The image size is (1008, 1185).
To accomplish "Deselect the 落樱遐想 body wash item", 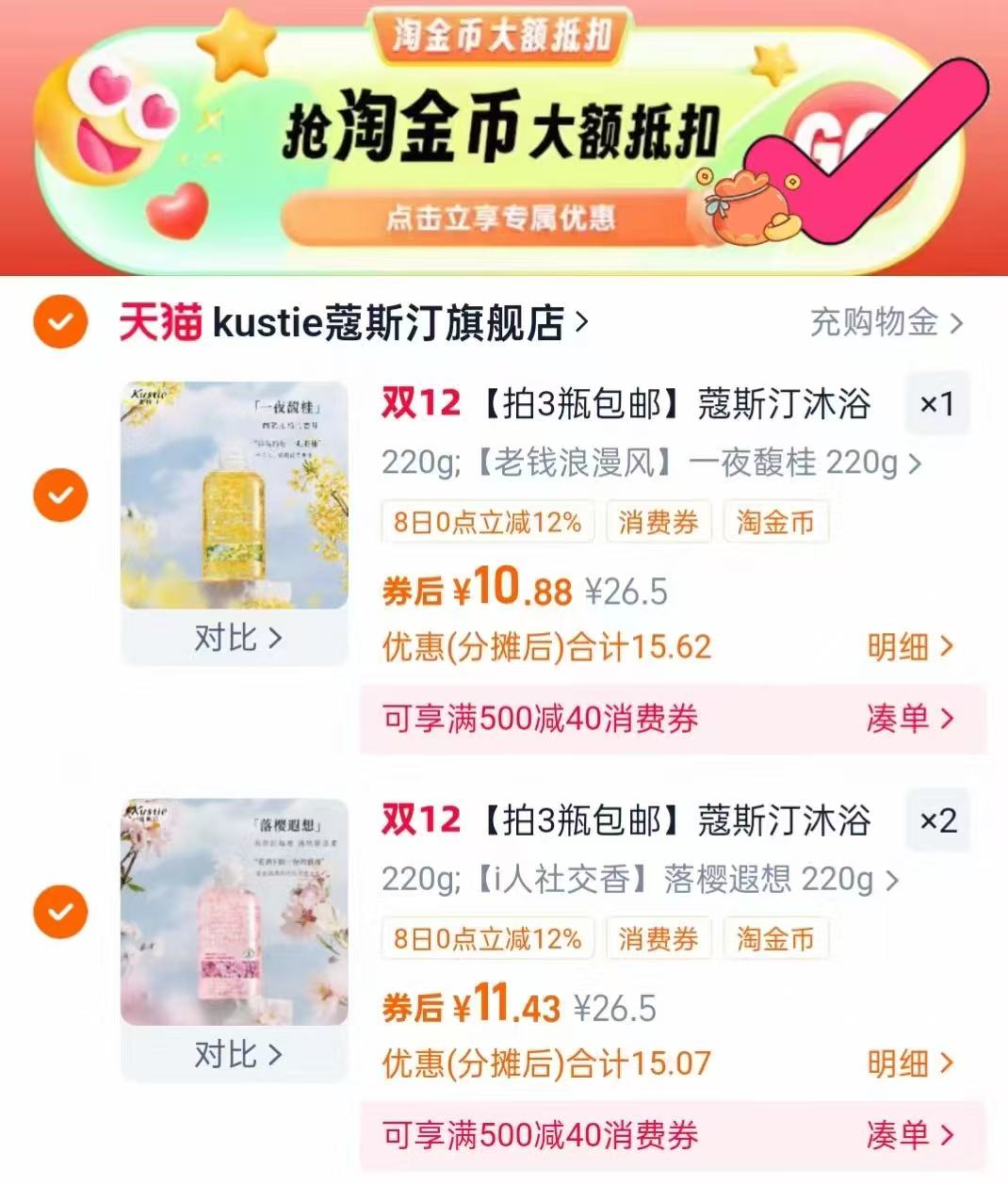I will click(59, 911).
